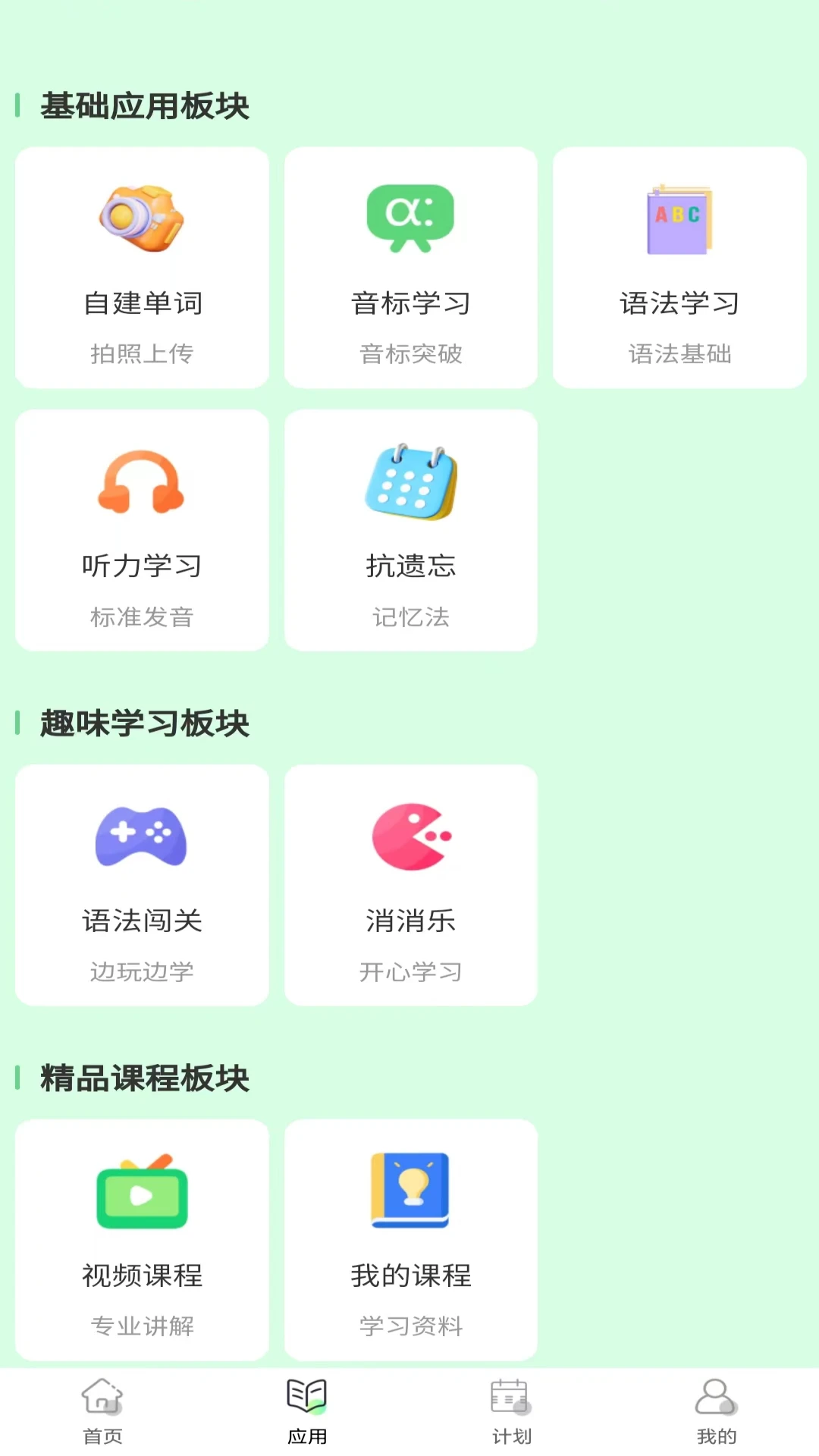
Task: Click the 精品课程板块 section header
Action: click(x=144, y=1079)
